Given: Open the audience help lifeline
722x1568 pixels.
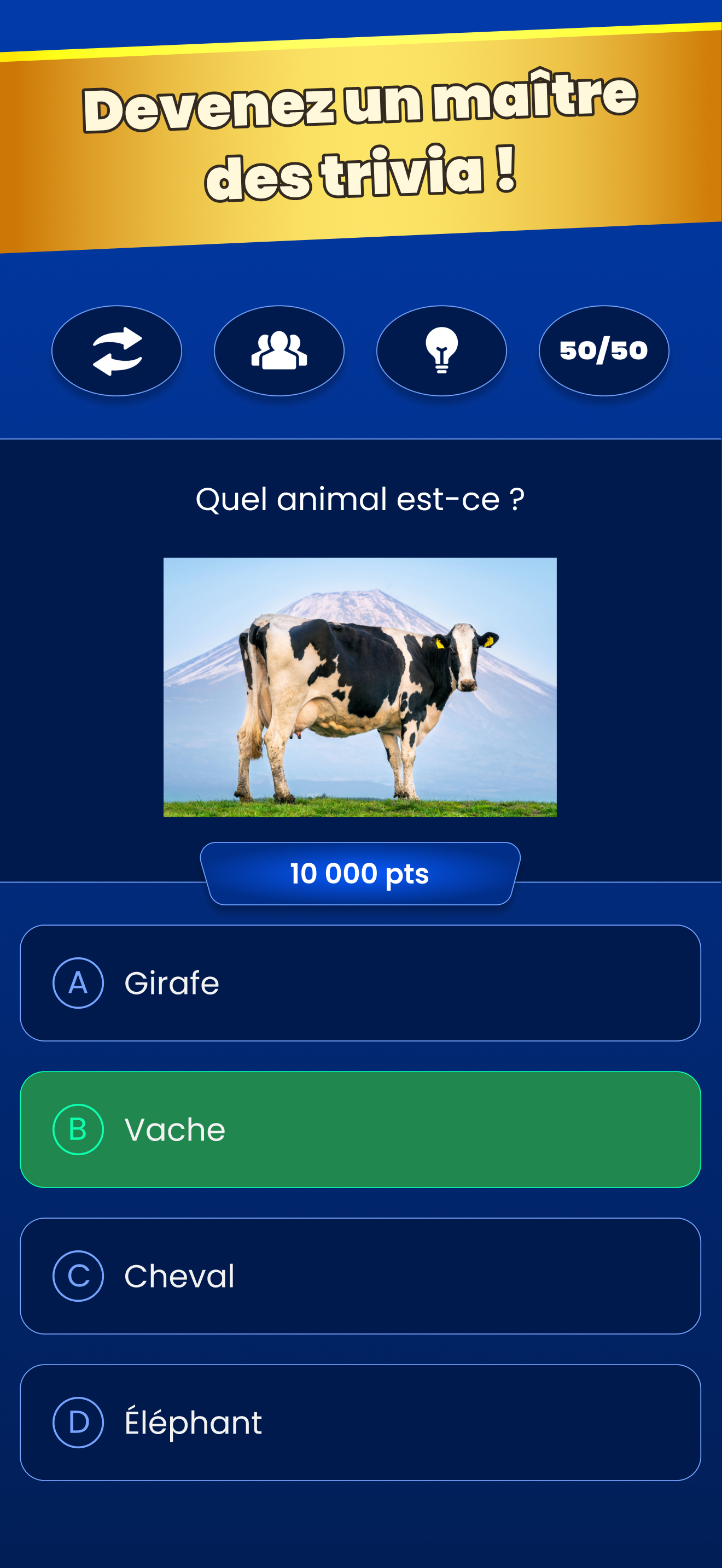Looking at the screenshot, I should click(280, 351).
